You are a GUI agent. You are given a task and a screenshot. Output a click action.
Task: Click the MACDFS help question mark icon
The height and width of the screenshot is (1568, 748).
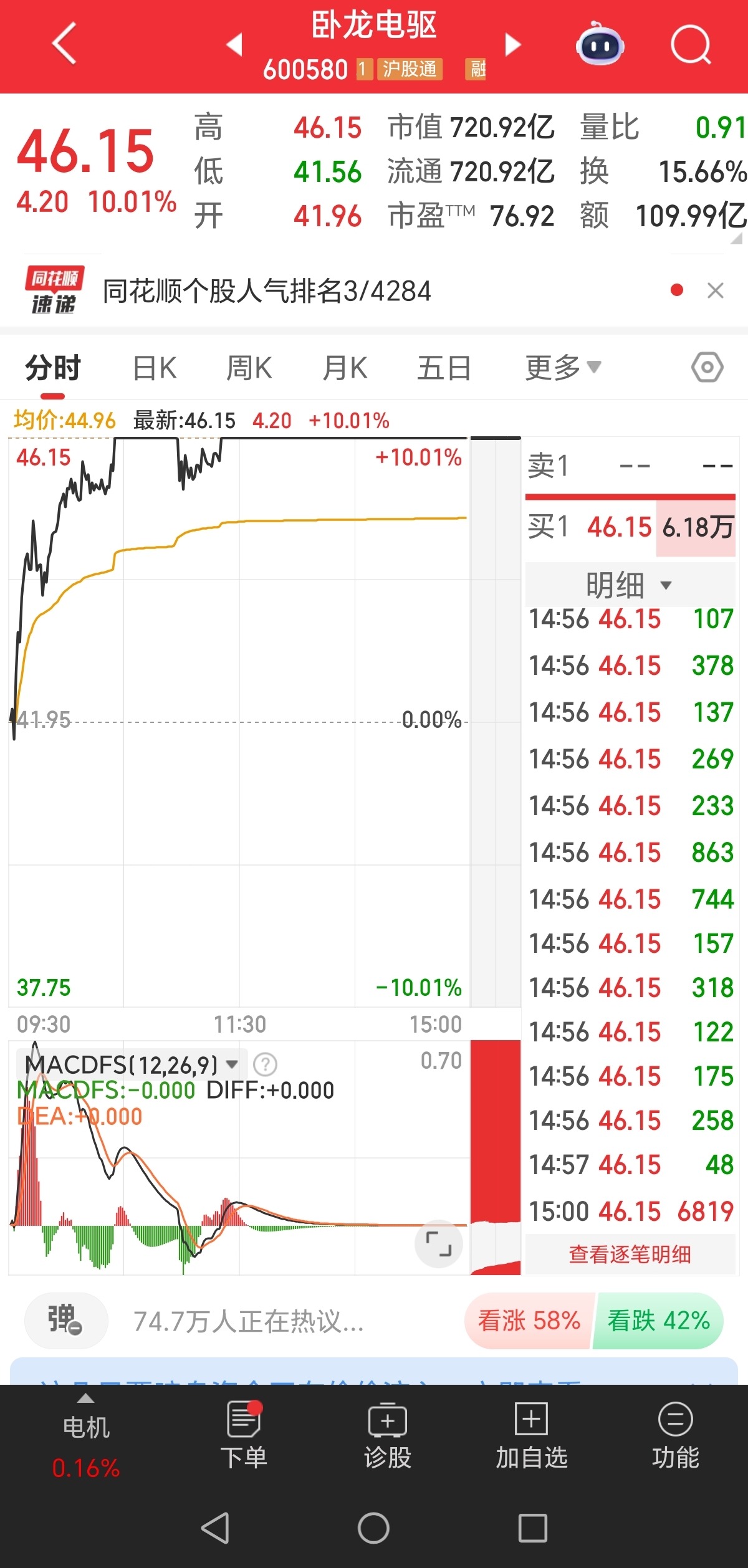pos(266,1064)
